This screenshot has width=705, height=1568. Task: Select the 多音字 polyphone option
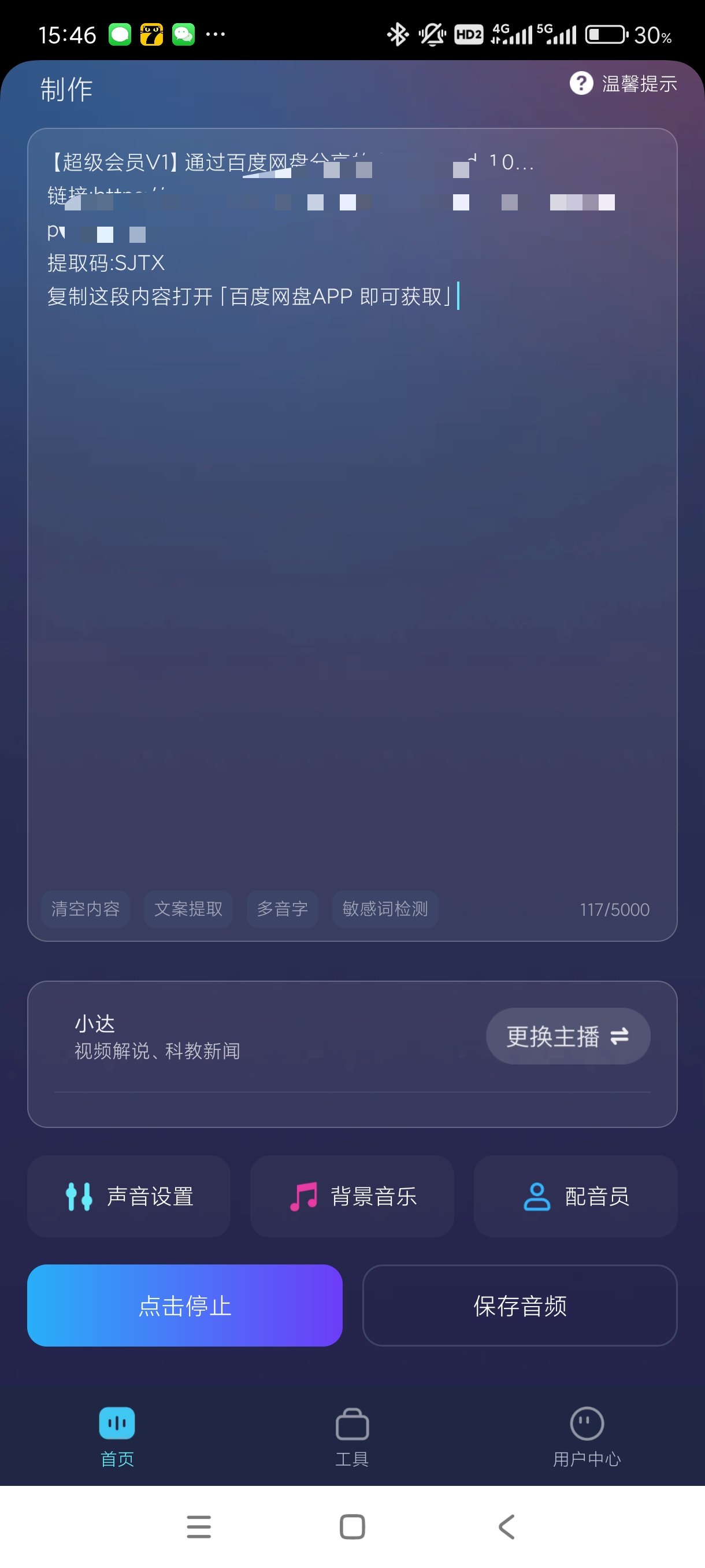(x=282, y=909)
